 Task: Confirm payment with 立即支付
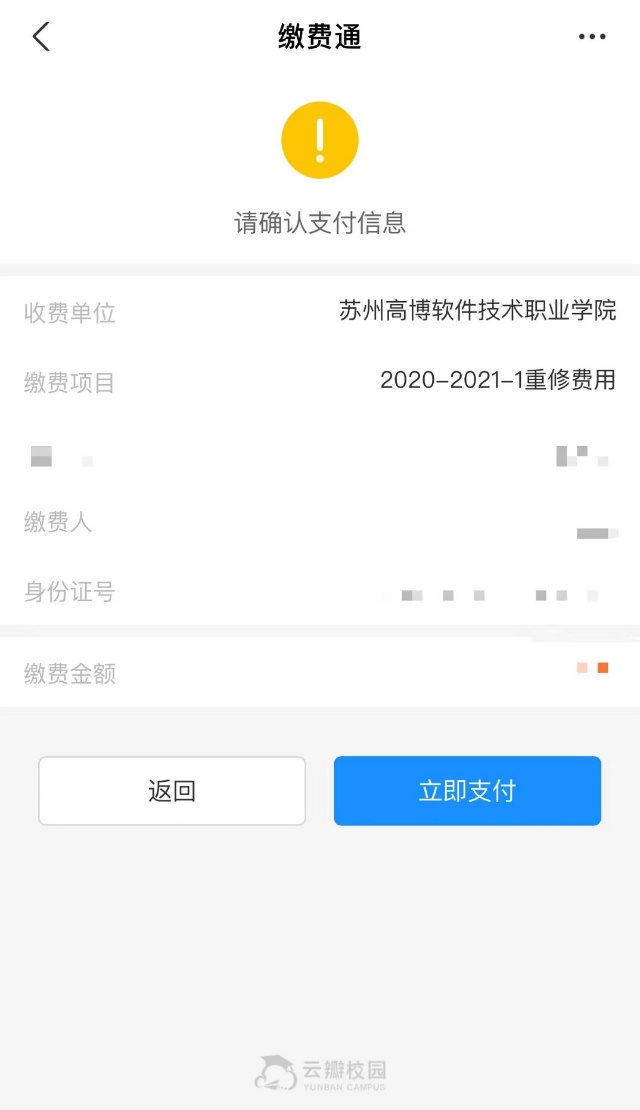(467, 791)
